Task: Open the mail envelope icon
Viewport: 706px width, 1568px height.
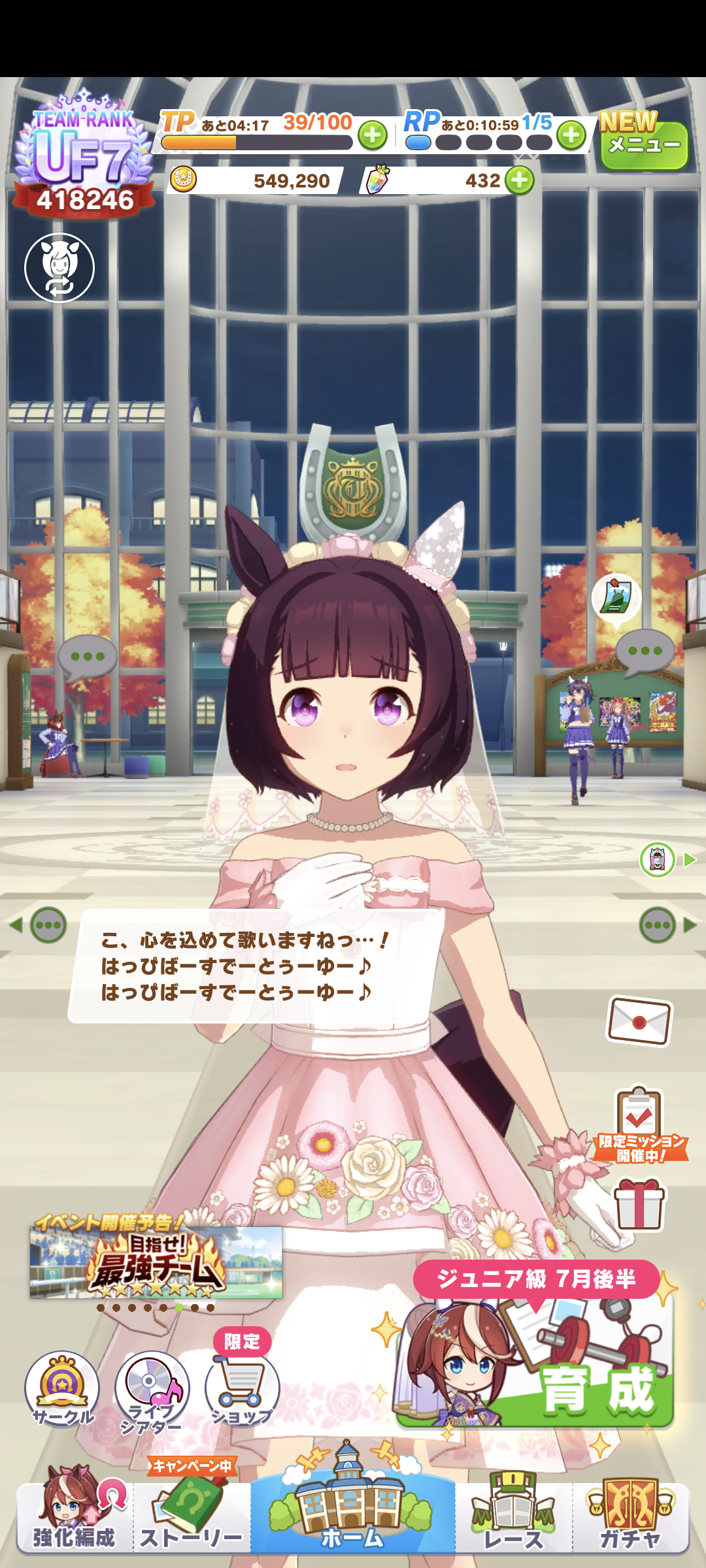Action: (x=639, y=1021)
